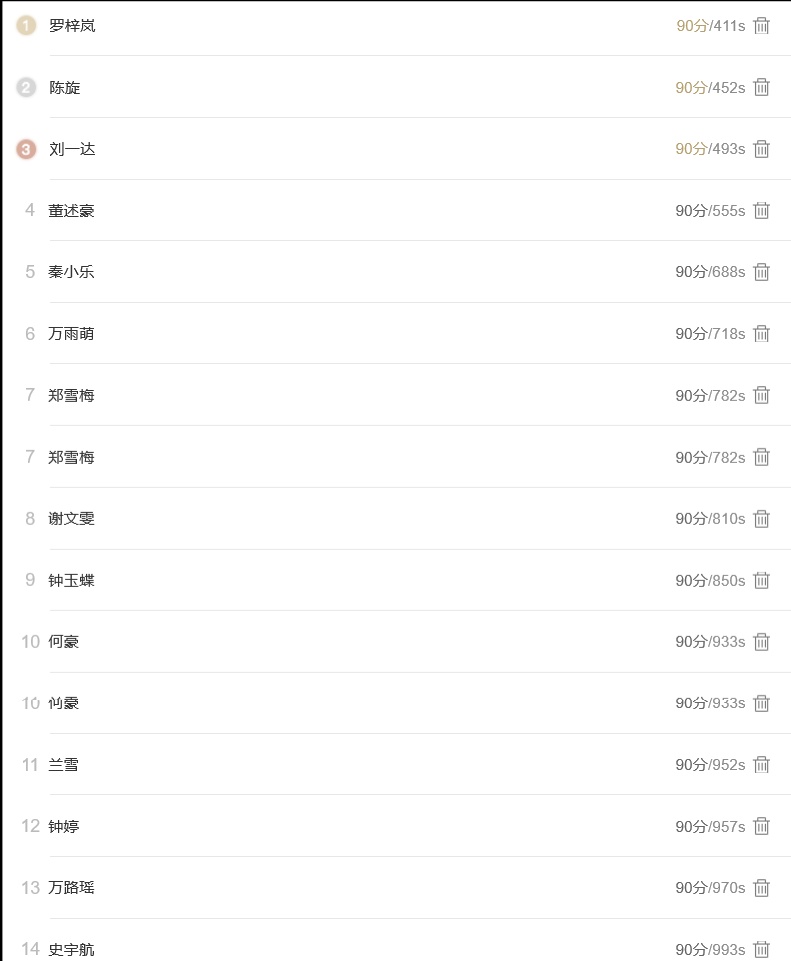Tap the trash icon on 陈旋's row
791x961 pixels.
tap(762, 87)
